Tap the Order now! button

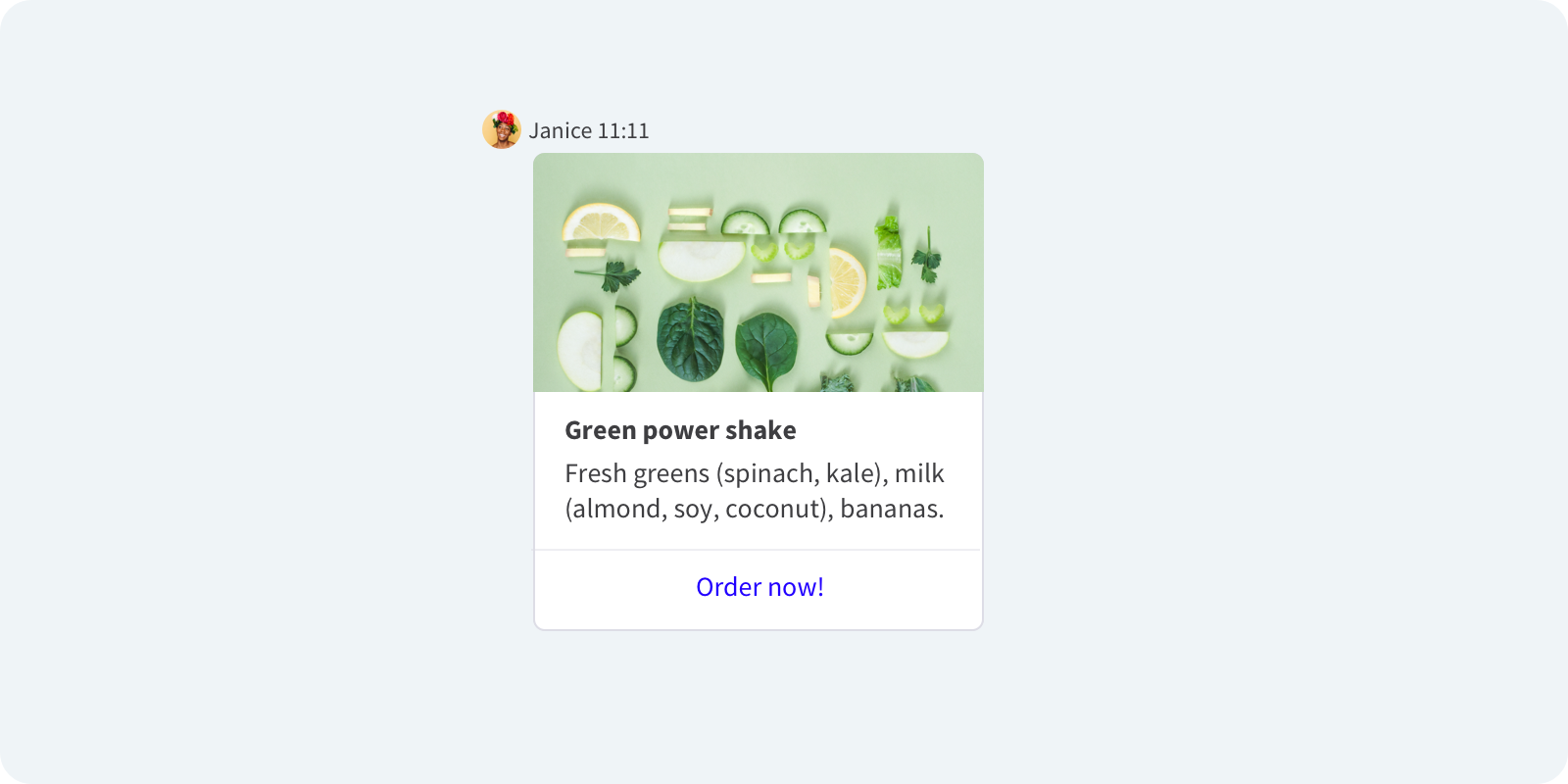[x=759, y=587]
